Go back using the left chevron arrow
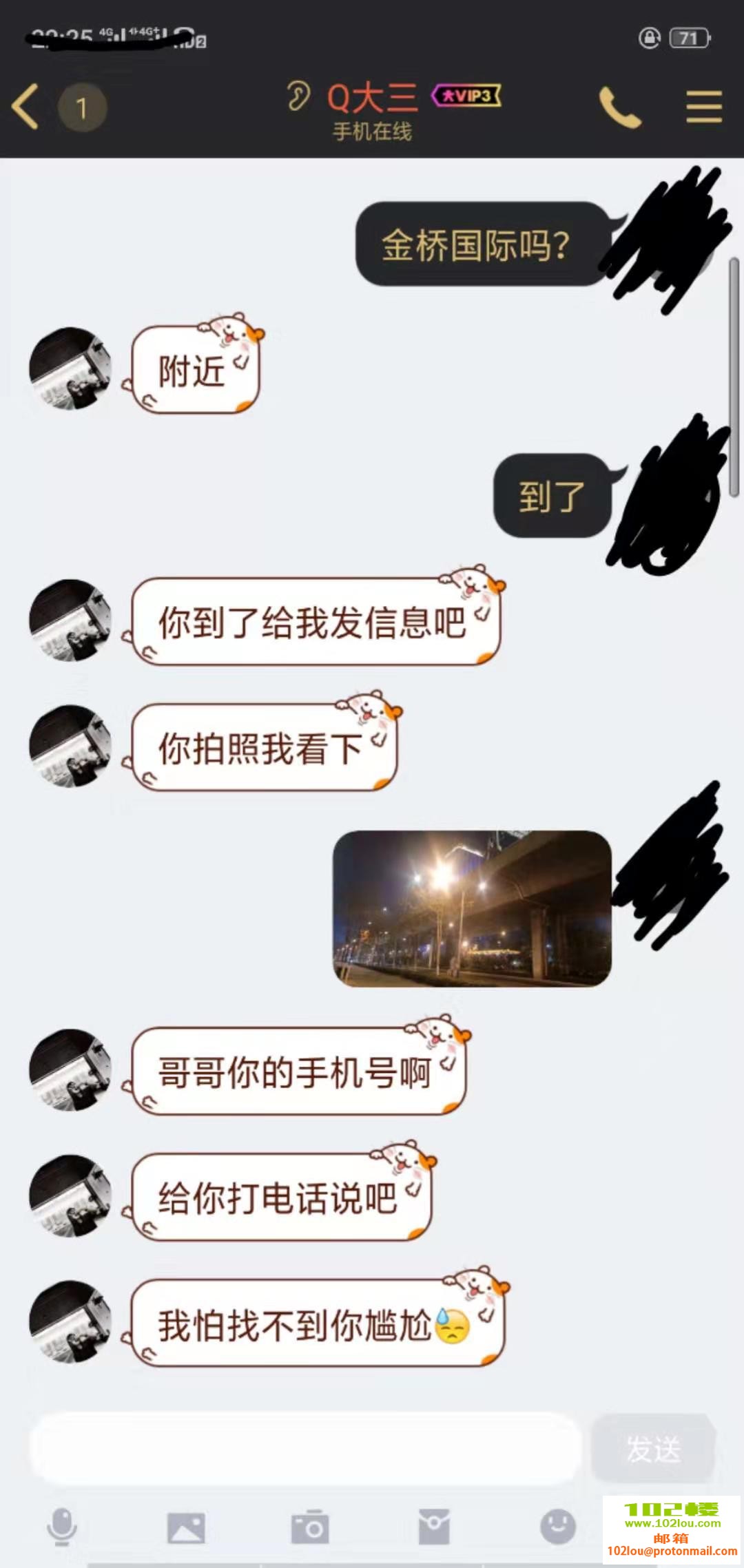 pyautogui.click(x=26, y=107)
